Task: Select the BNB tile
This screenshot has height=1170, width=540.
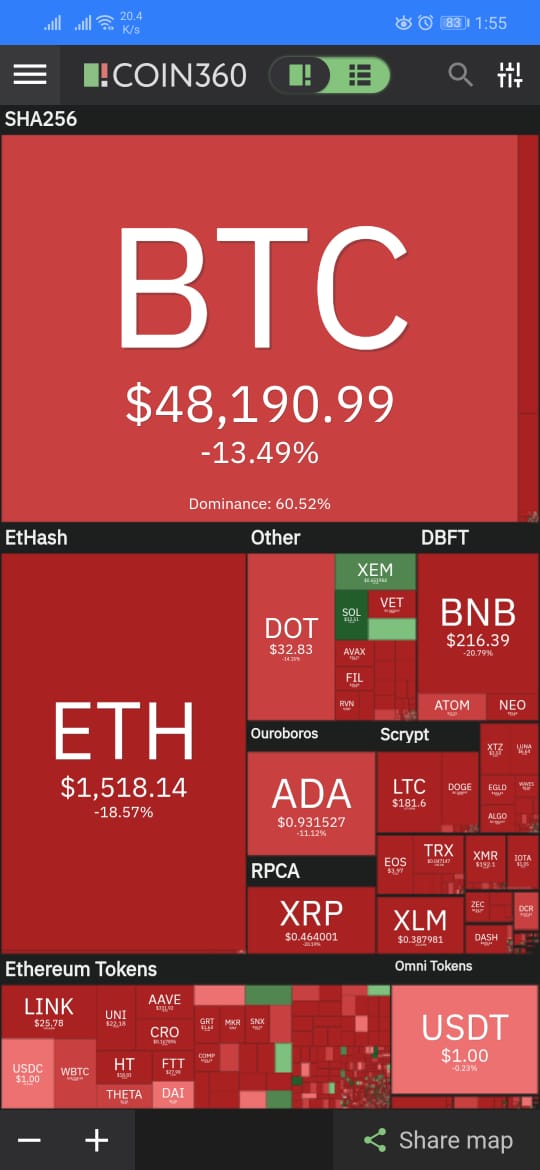Action: tap(477, 623)
